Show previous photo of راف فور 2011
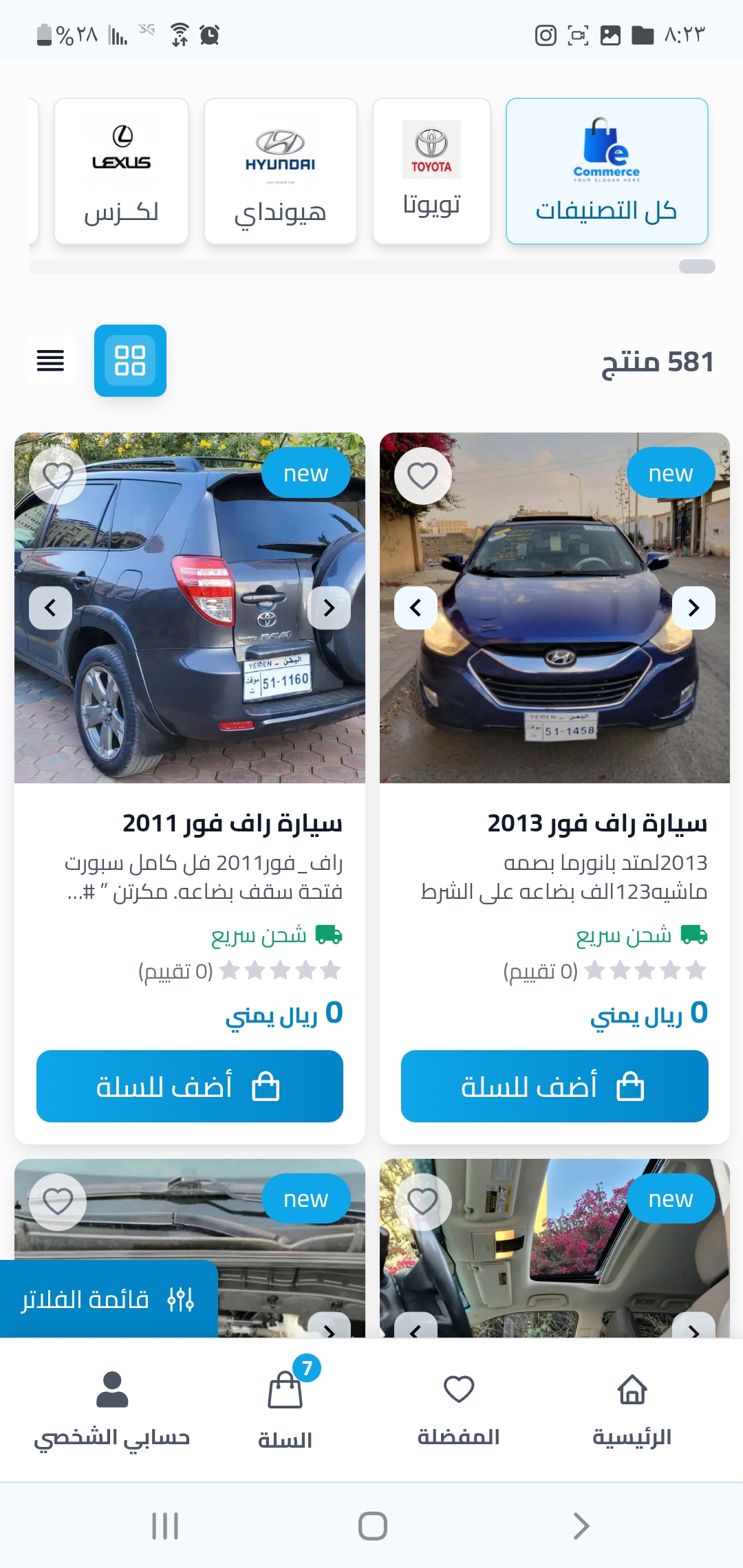Screen dimensions: 743x1568 50,608
